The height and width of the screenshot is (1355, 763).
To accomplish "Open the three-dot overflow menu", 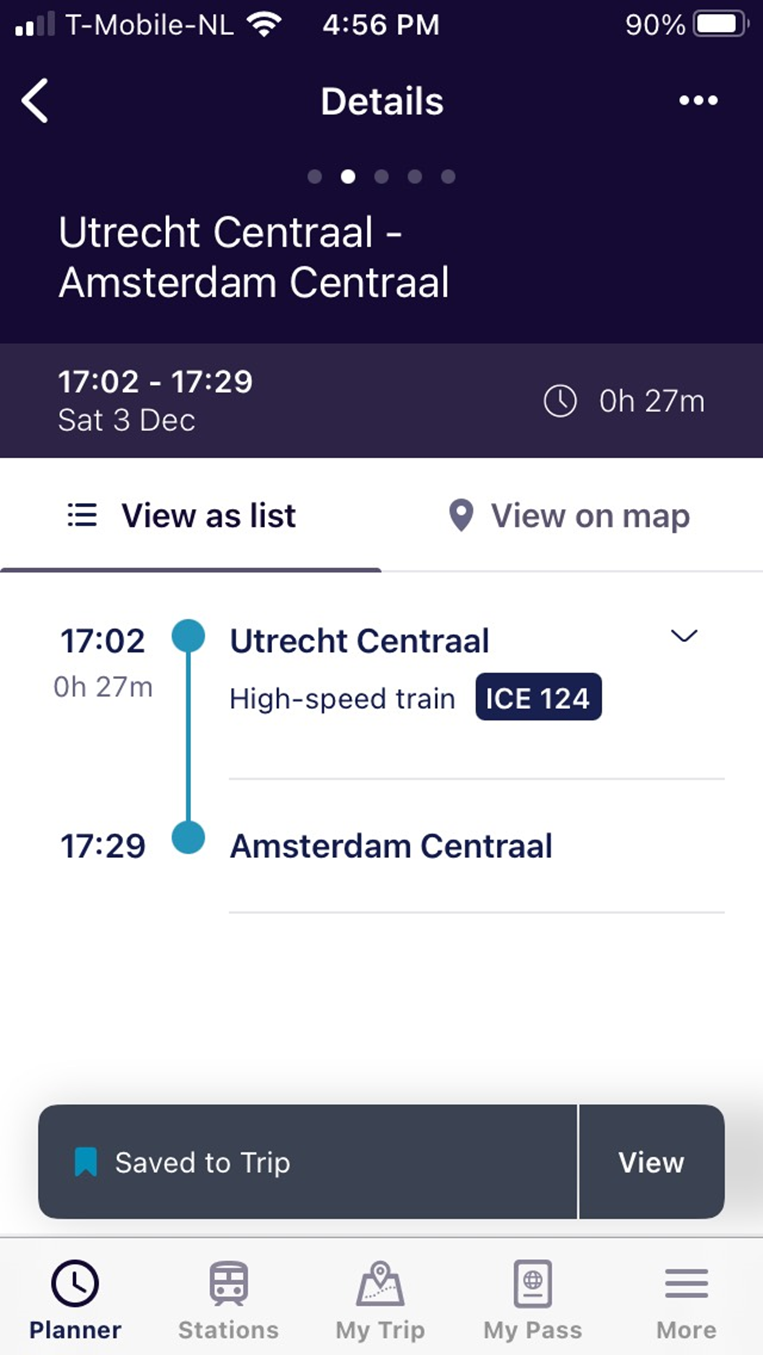I will point(698,101).
